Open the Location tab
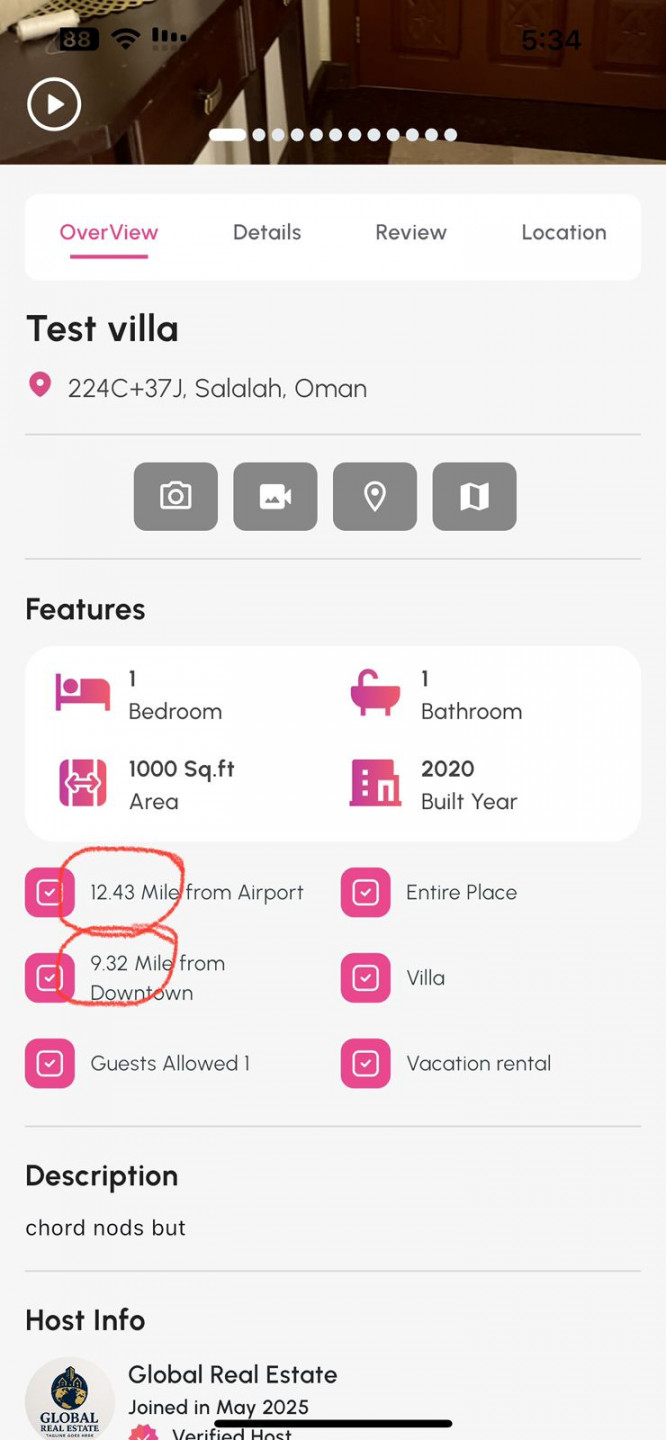 point(563,232)
